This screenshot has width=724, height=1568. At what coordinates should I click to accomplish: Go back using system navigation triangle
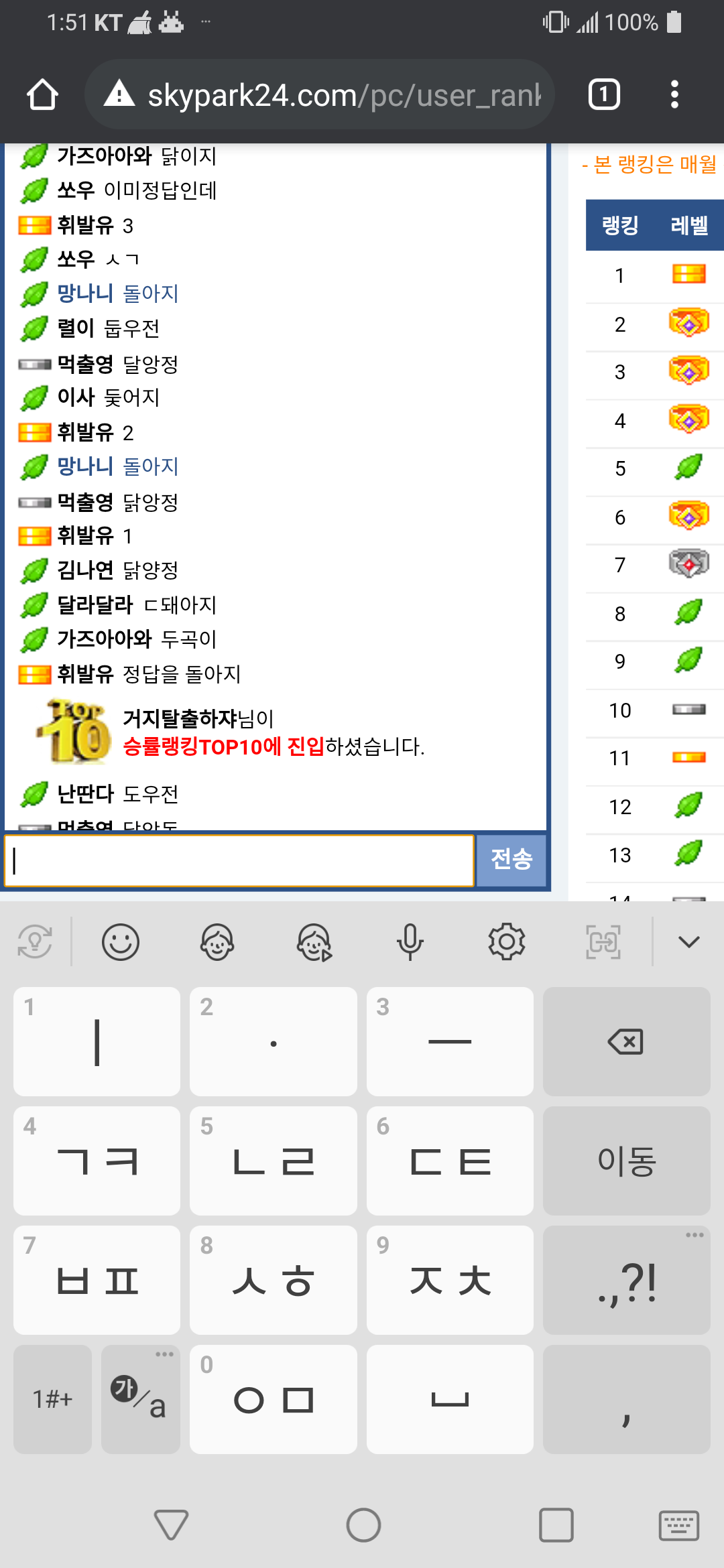click(x=171, y=1526)
